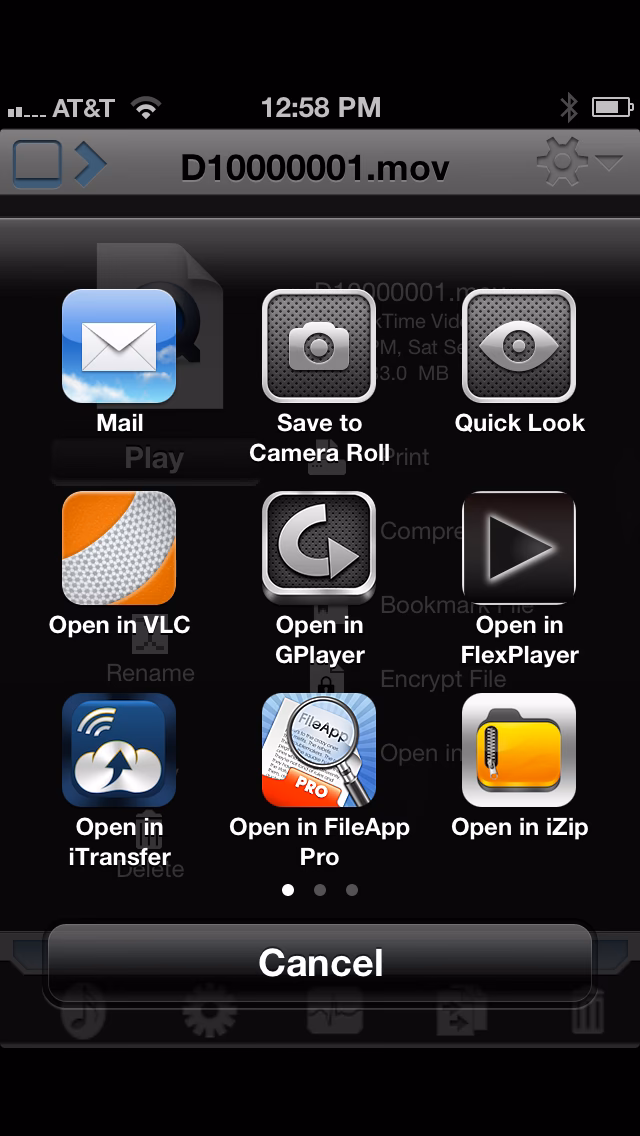Open the video in FlexPlayer
The image size is (640, 1136).
pos(519,548)
